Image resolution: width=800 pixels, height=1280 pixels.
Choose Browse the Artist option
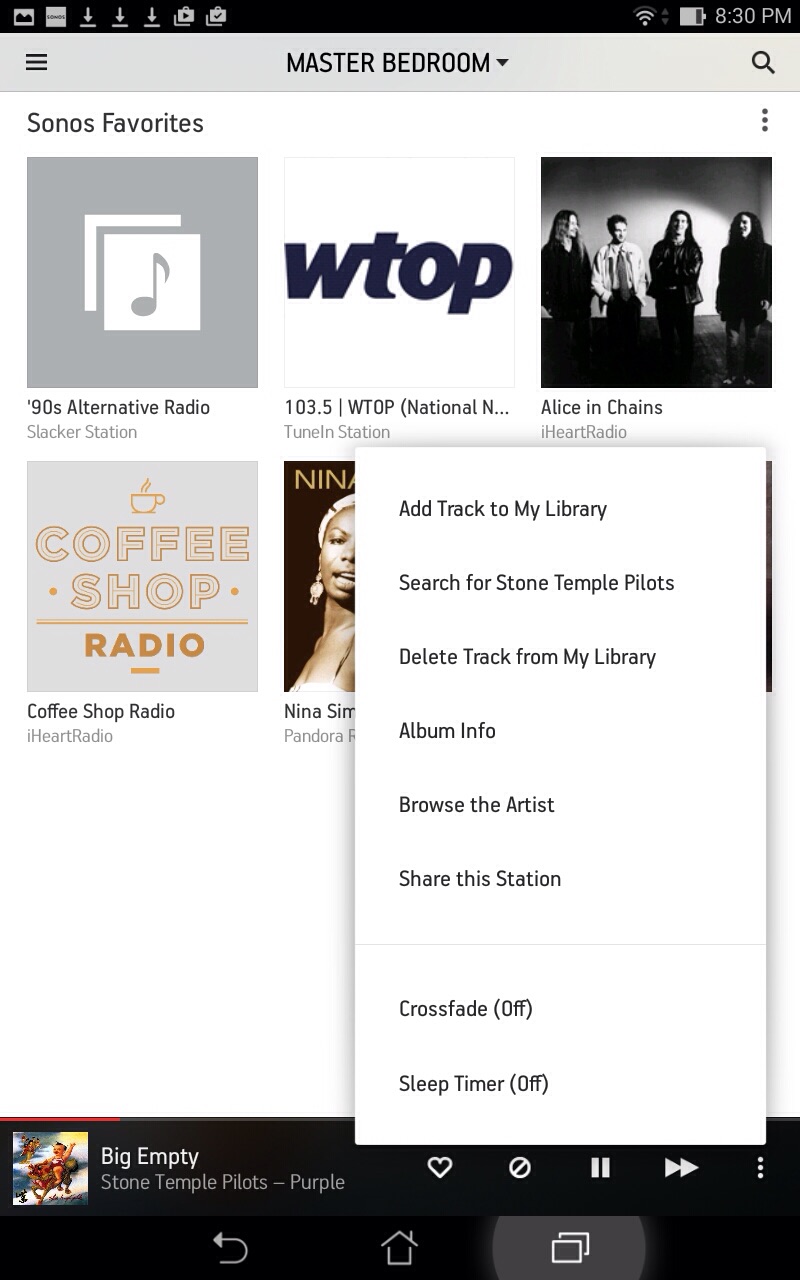pyautogui.click(x=476, y=805)
